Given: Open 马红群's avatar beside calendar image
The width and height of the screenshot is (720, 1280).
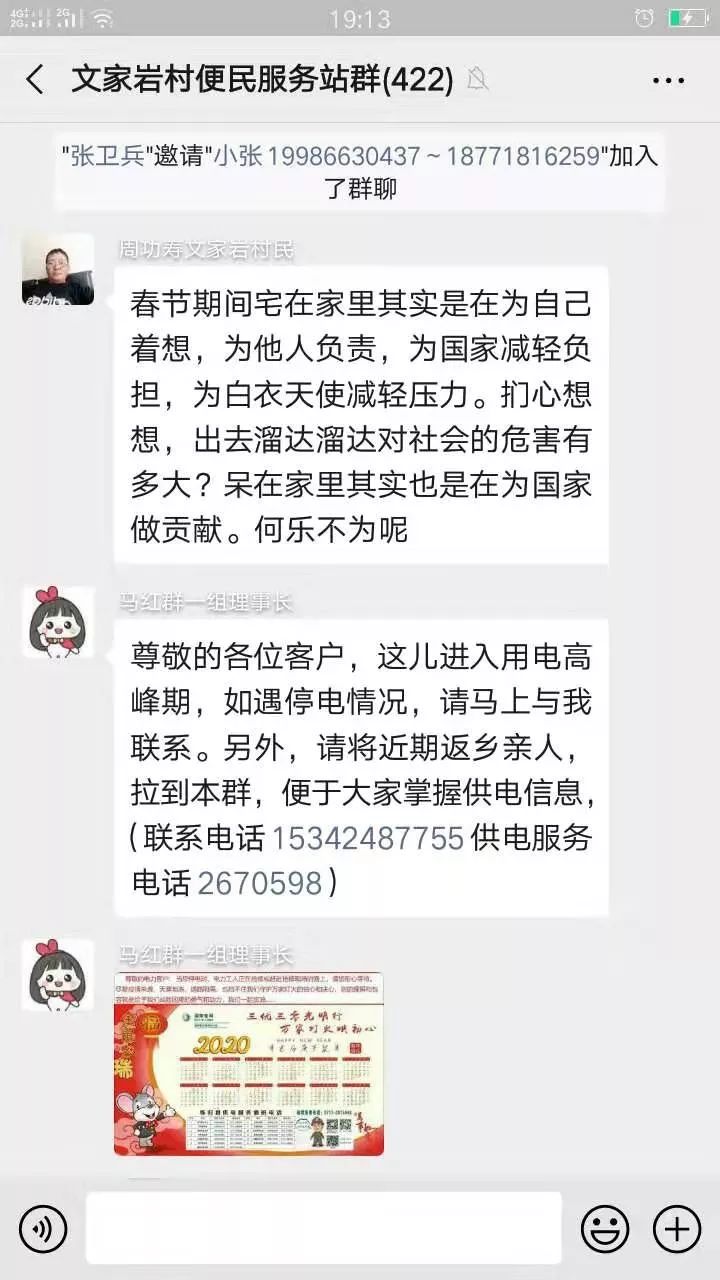Looking at the screenshot, I should tap(58, 975).
